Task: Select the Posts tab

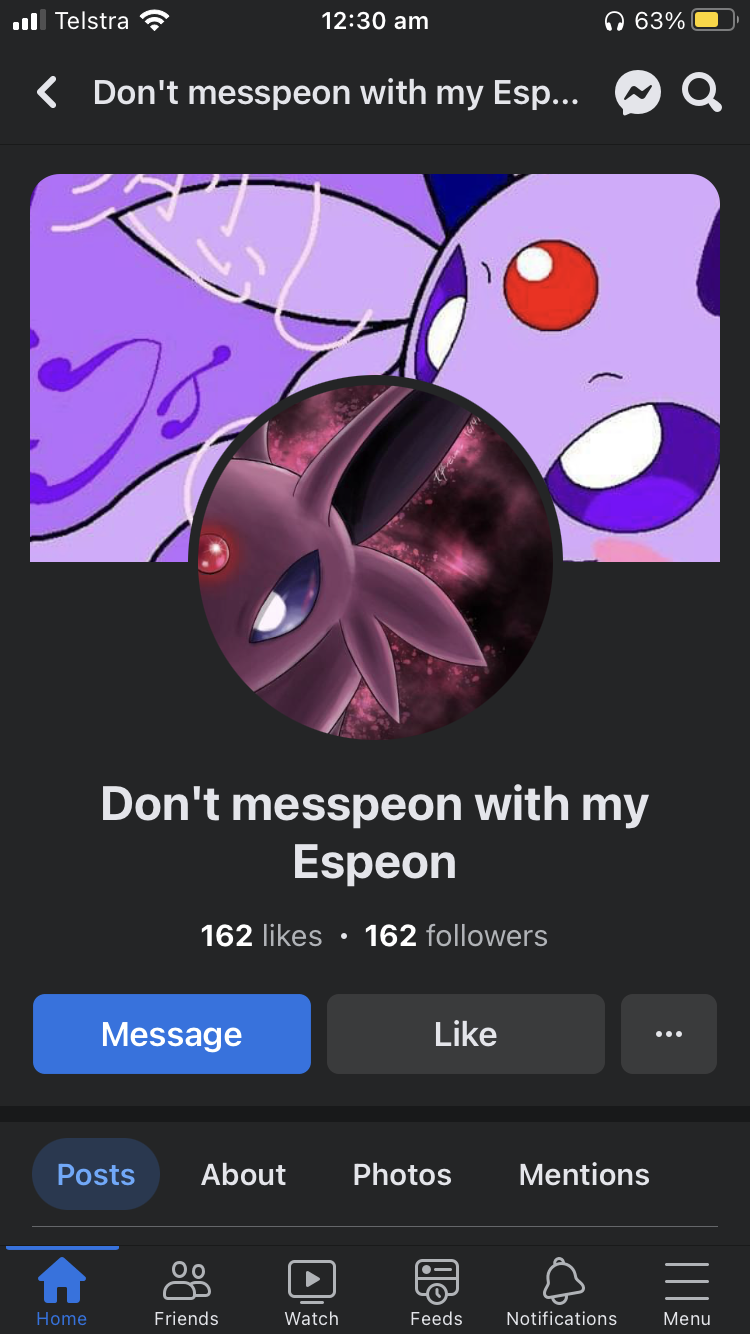Action: [x=96, y=1174]
